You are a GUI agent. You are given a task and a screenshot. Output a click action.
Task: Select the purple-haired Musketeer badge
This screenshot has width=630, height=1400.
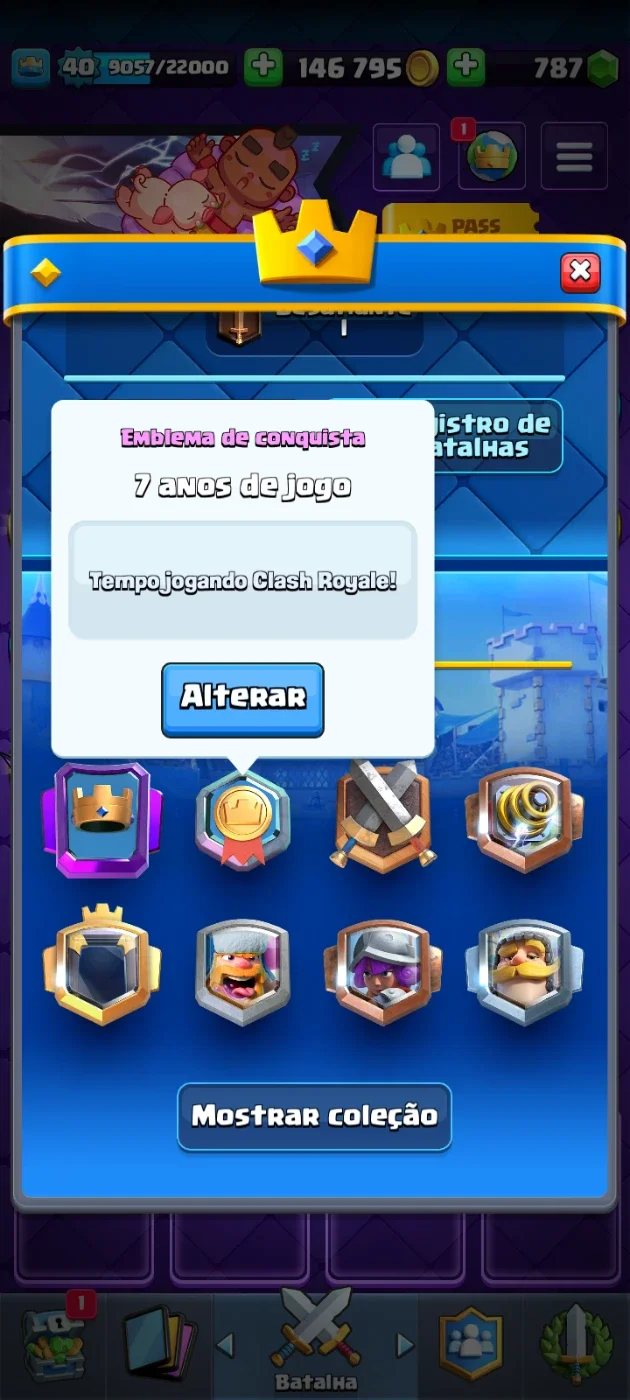click(384, 972)
